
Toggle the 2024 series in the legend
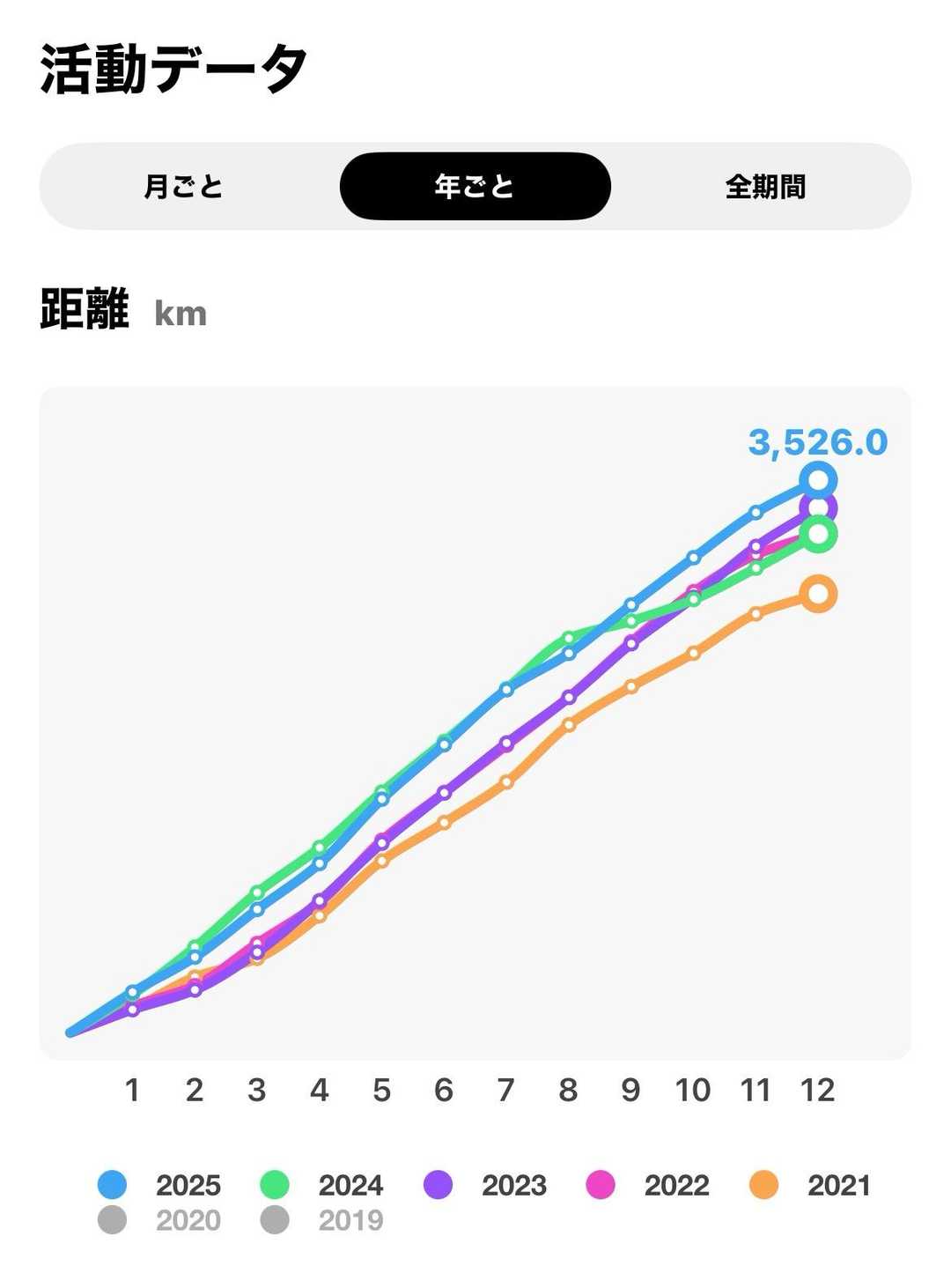(x=322, y=1185)
